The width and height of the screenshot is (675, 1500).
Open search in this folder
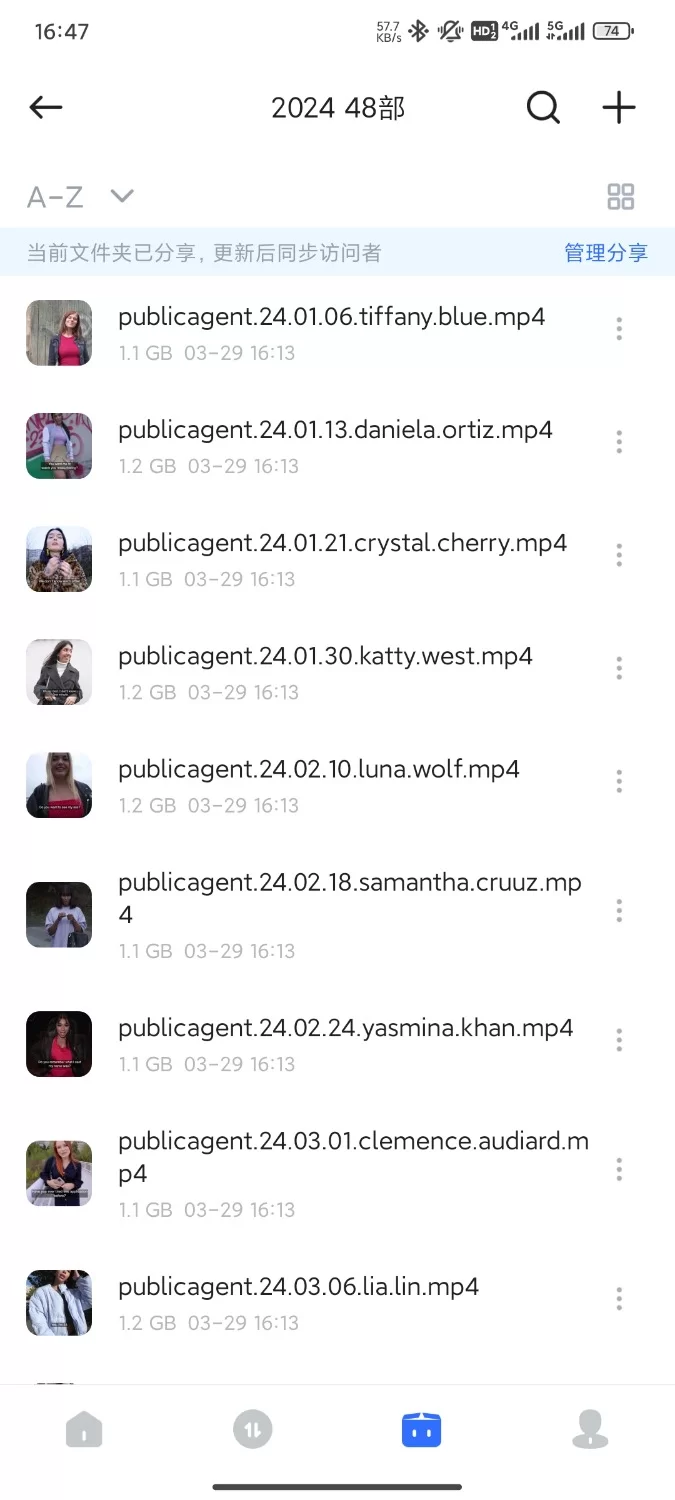(543, 108)
